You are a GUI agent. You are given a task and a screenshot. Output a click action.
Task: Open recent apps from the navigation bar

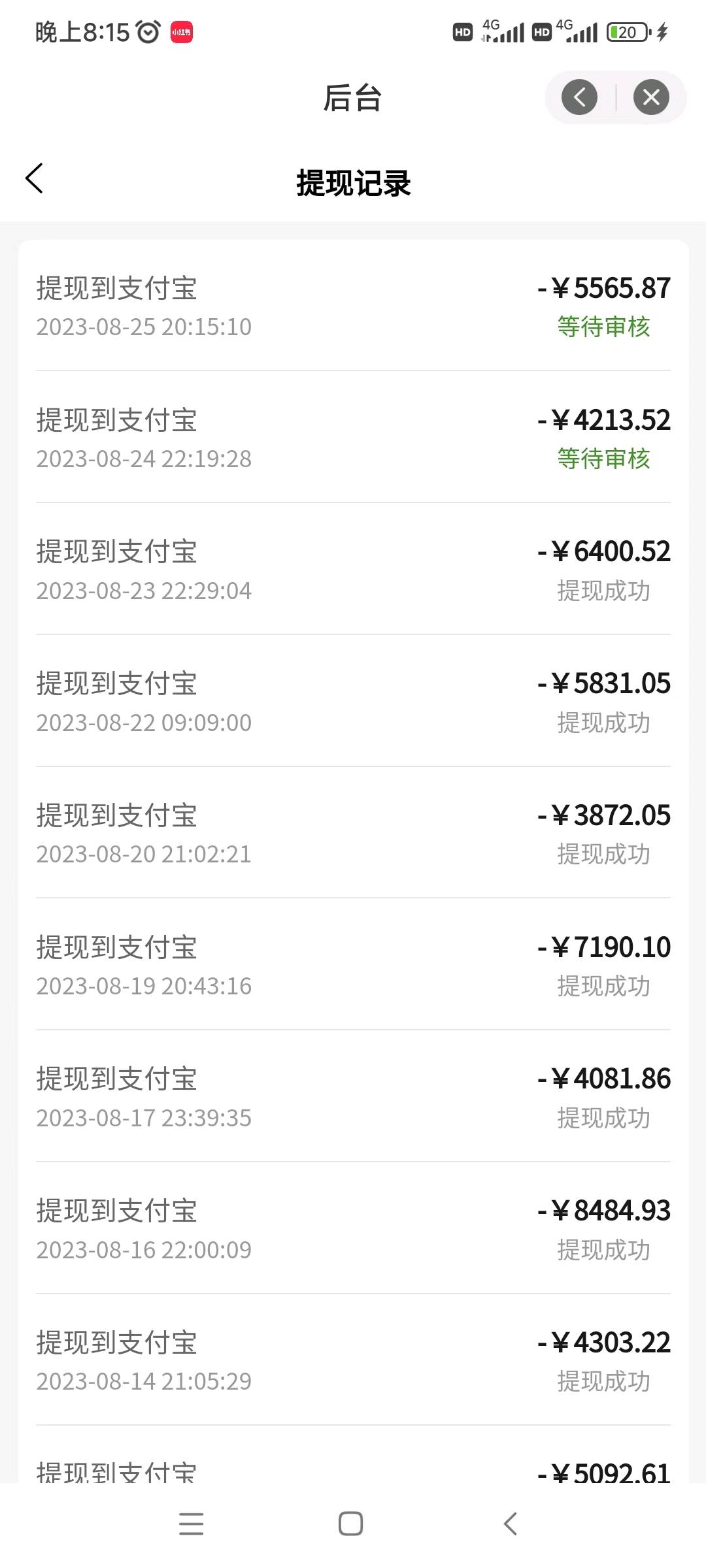(x=192, y=1524)
